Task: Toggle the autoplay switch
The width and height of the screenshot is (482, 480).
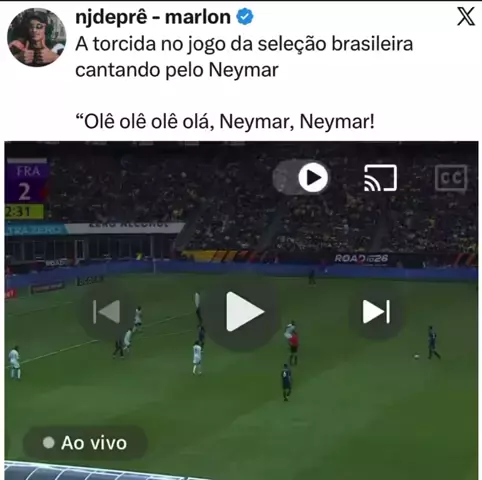Action: click(301, 177)
